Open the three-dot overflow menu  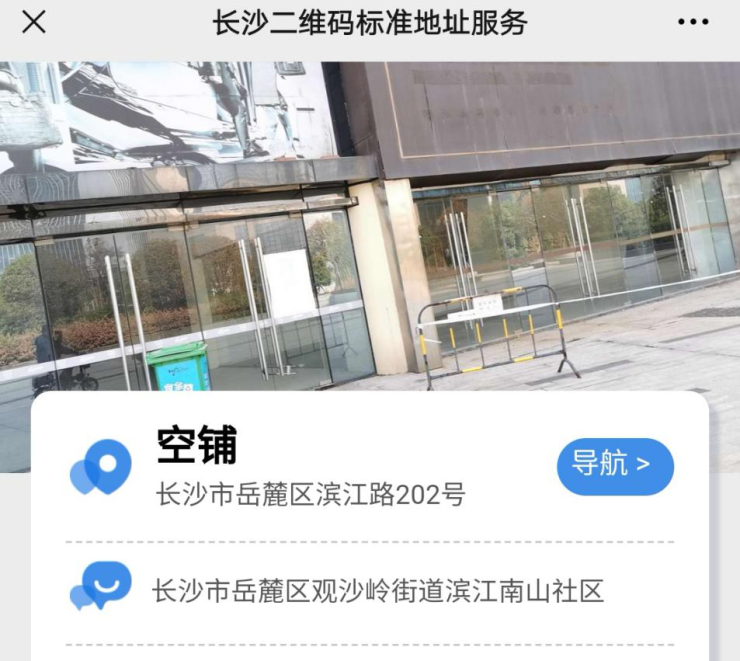[693, 22]
